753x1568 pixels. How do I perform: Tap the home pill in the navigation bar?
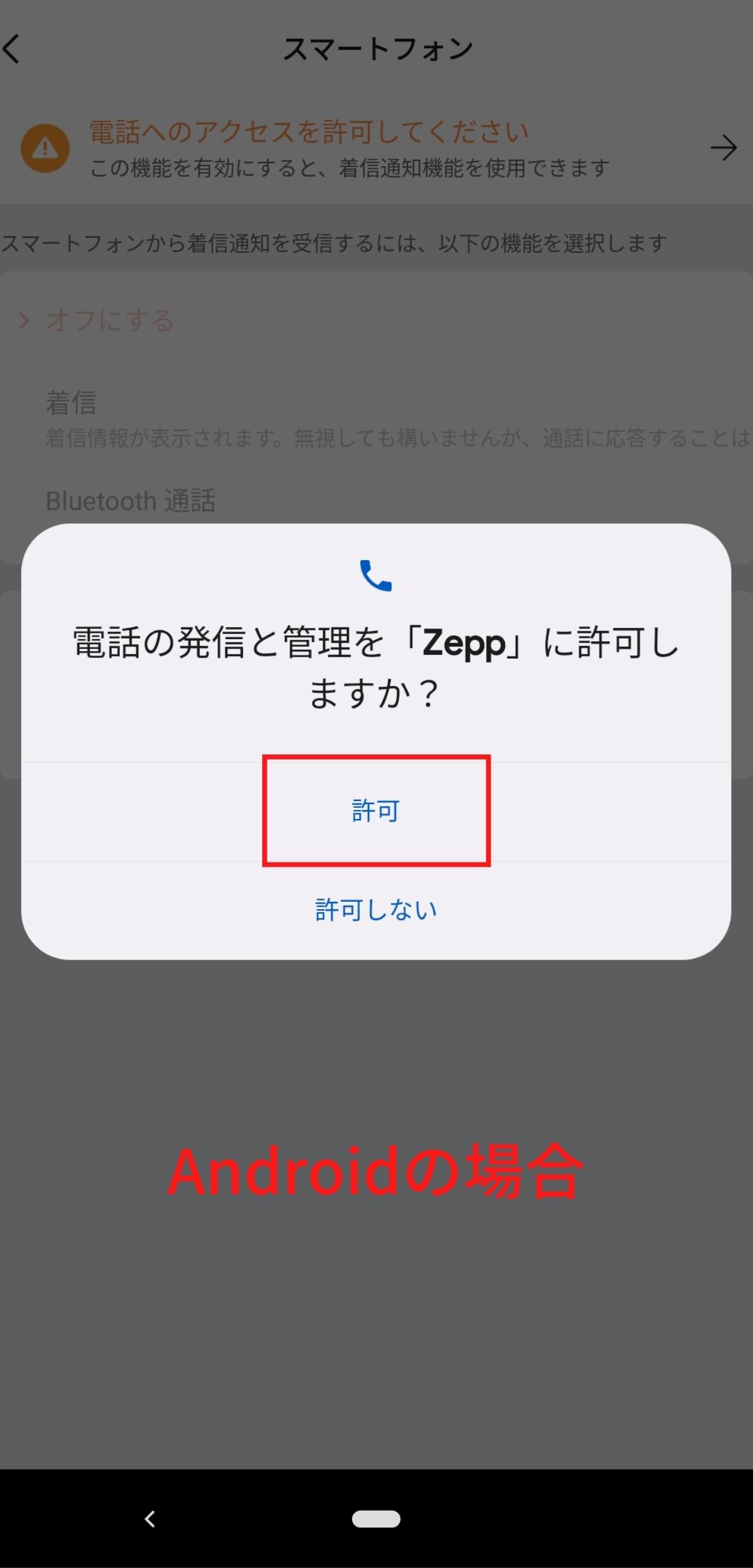[376, 1518]
